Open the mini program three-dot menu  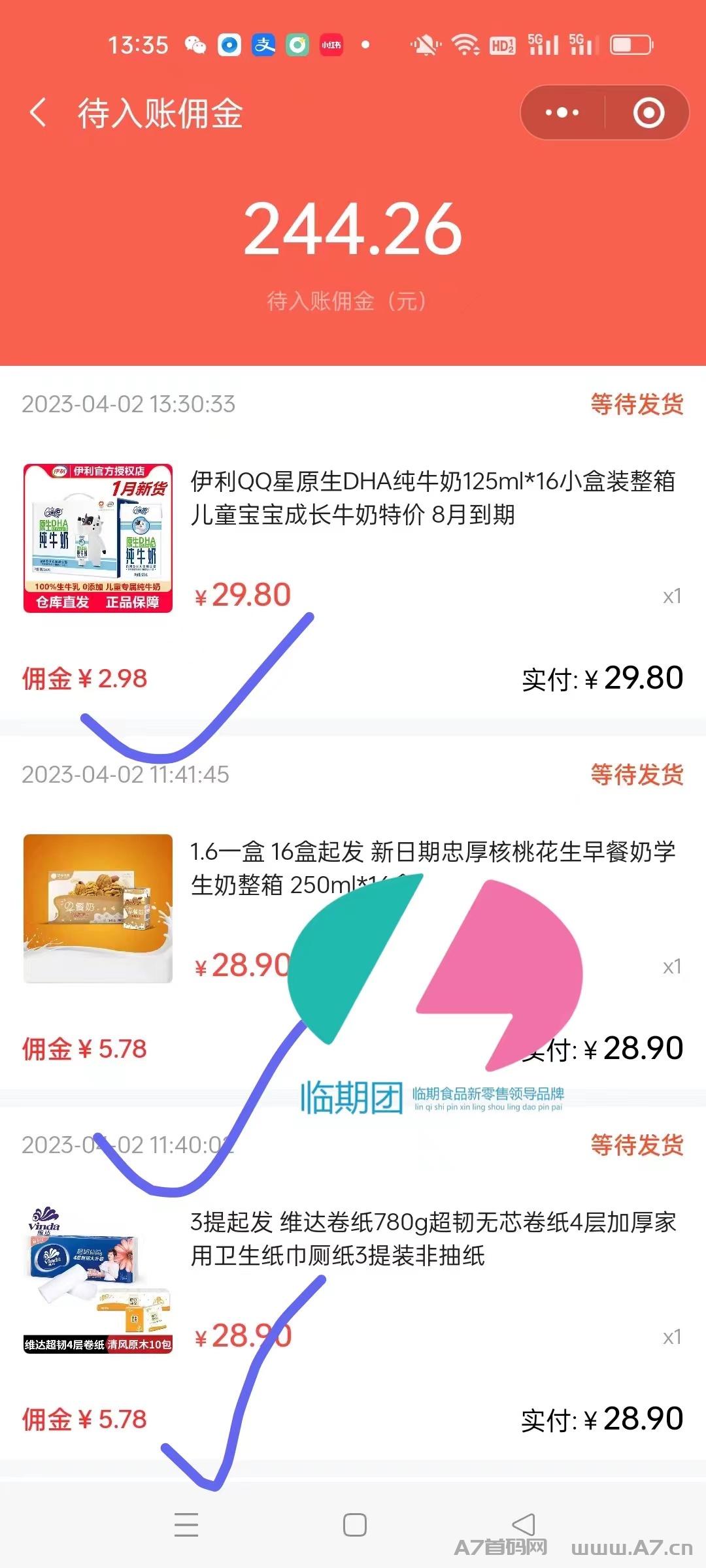[562, 112]
